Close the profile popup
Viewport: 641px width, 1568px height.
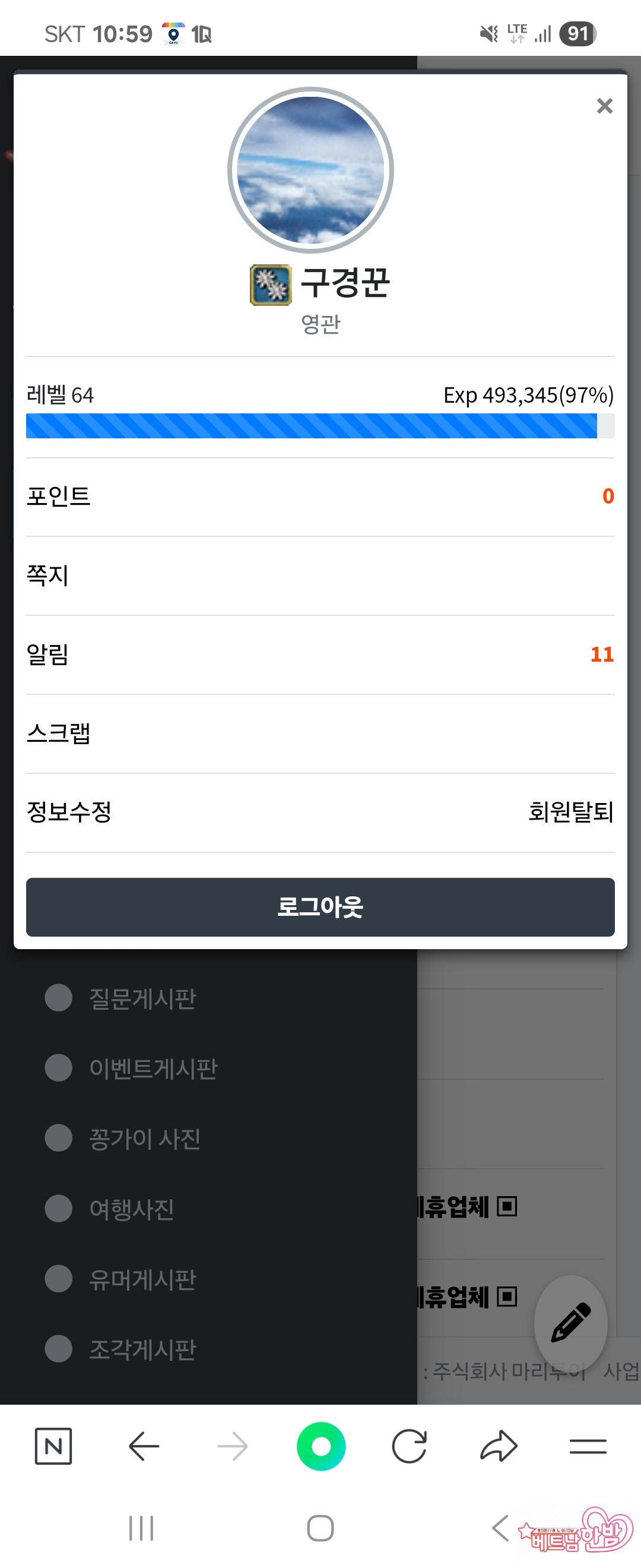click(x=604, y=106)
